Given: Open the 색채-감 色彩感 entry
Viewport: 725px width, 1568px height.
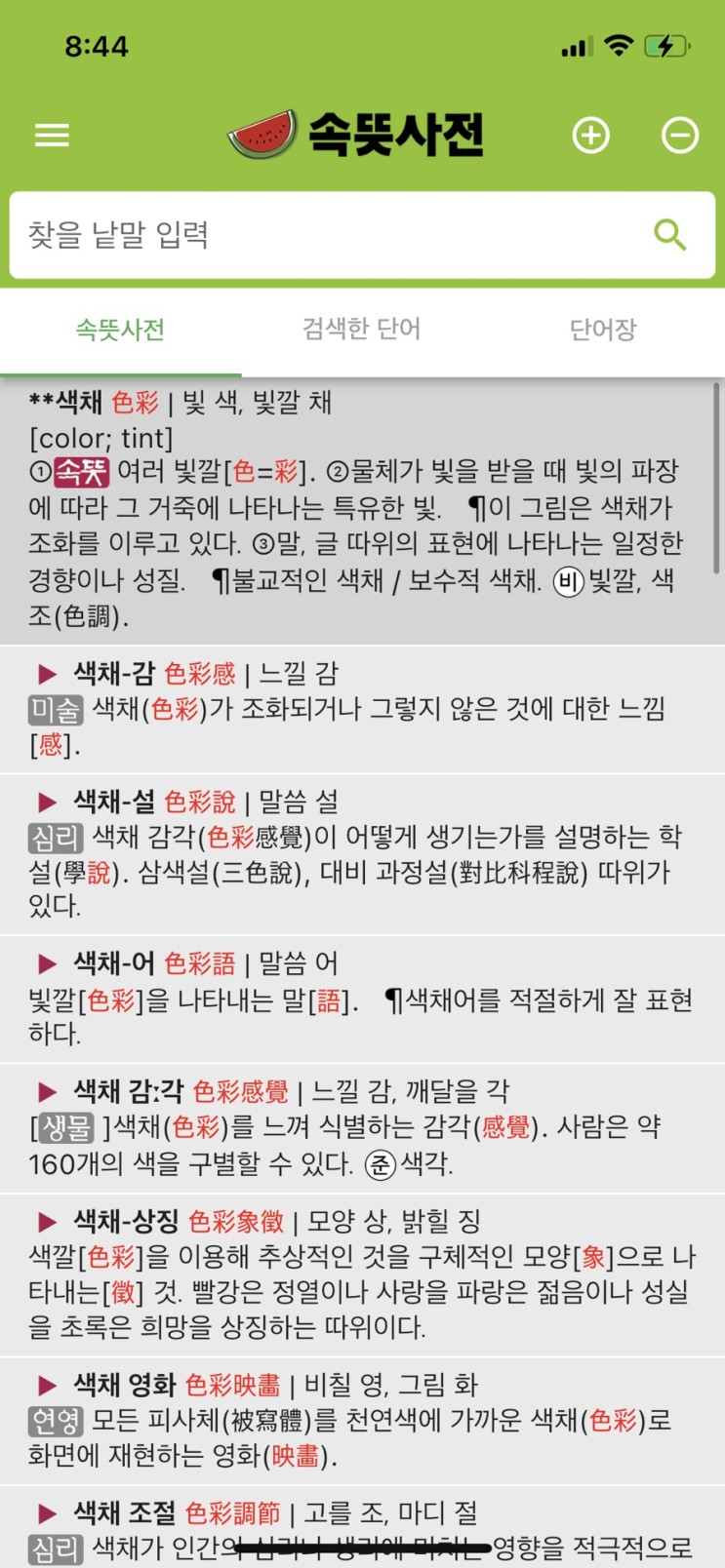Looking at the screenshot, I should click(x=362, y=709).
